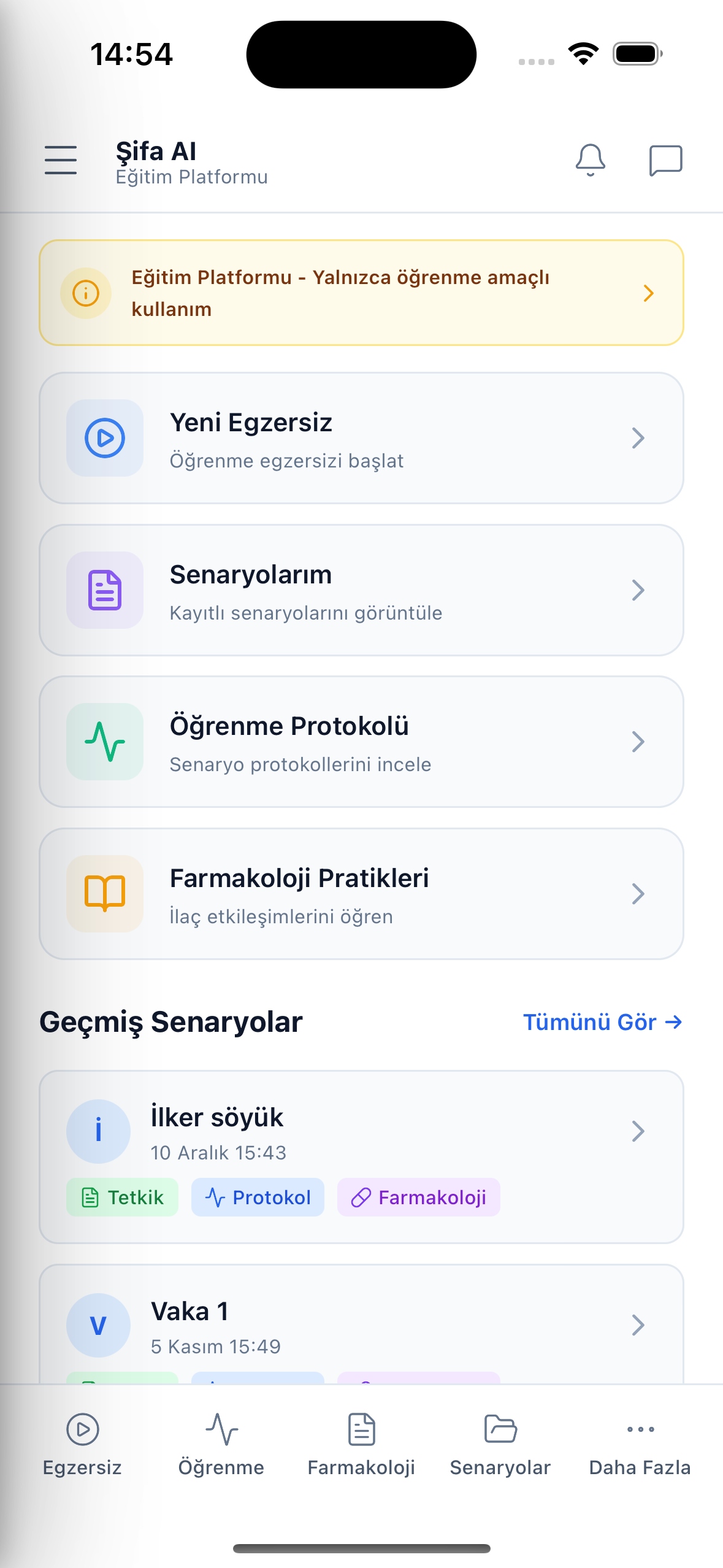The image size is (723, 1568).
Task: Select the Yeni Egzersiz play icon
Action: pos(105,438)
